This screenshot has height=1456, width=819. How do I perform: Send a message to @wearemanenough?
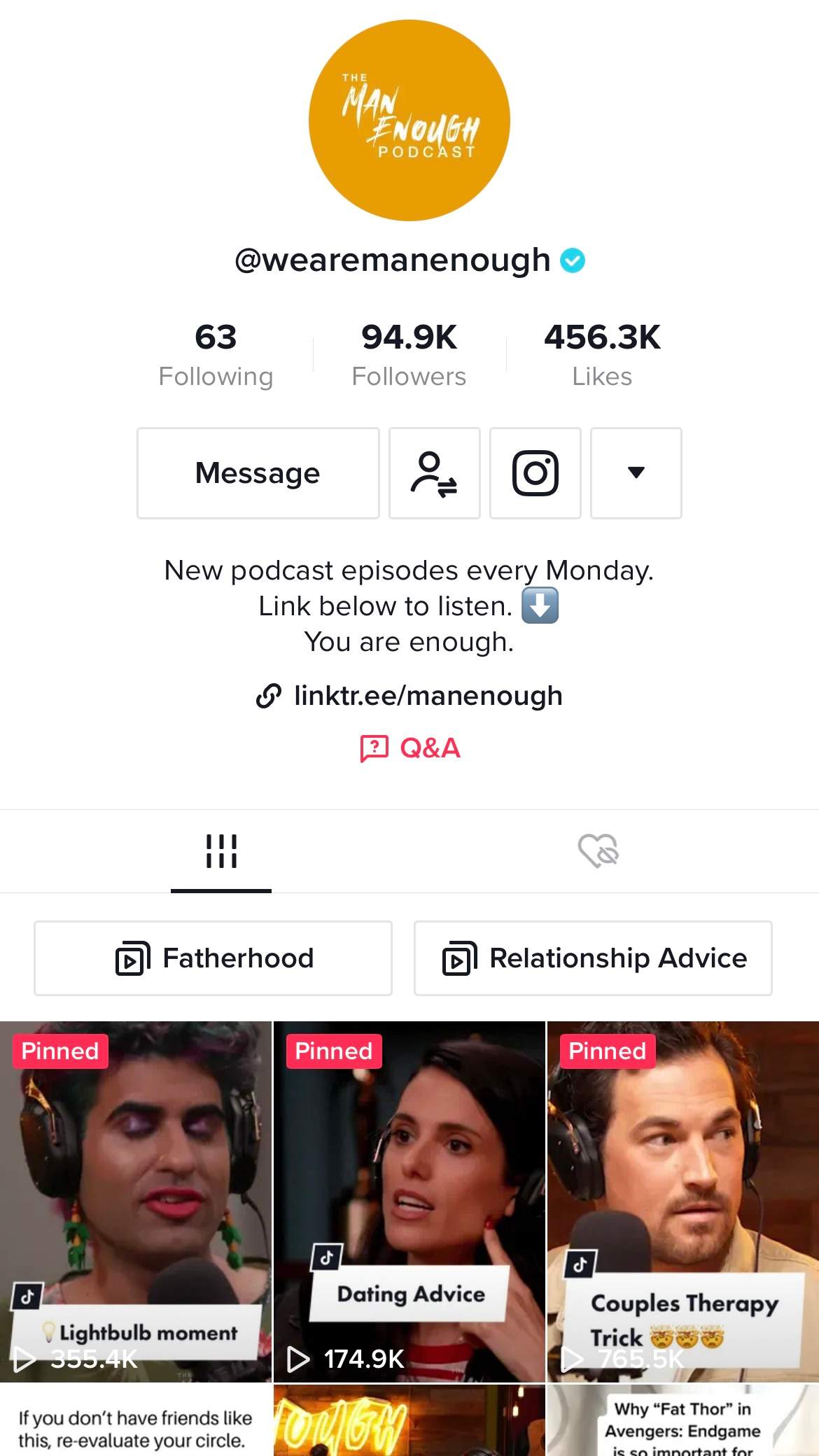258,473
